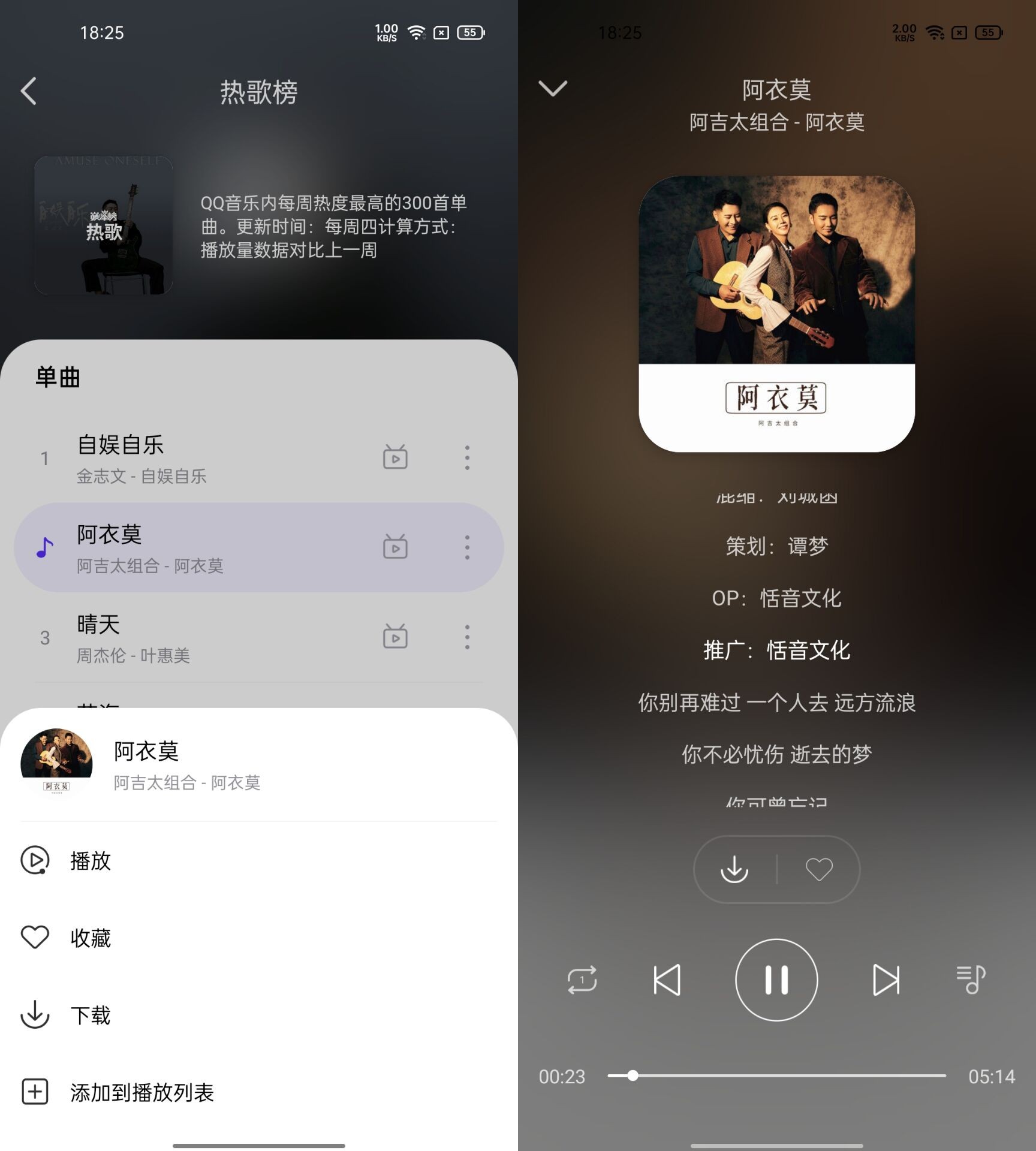This screenshot has width=1036, height=1151.
Task: Open more options for 阿衣莫
Action: 467,547
